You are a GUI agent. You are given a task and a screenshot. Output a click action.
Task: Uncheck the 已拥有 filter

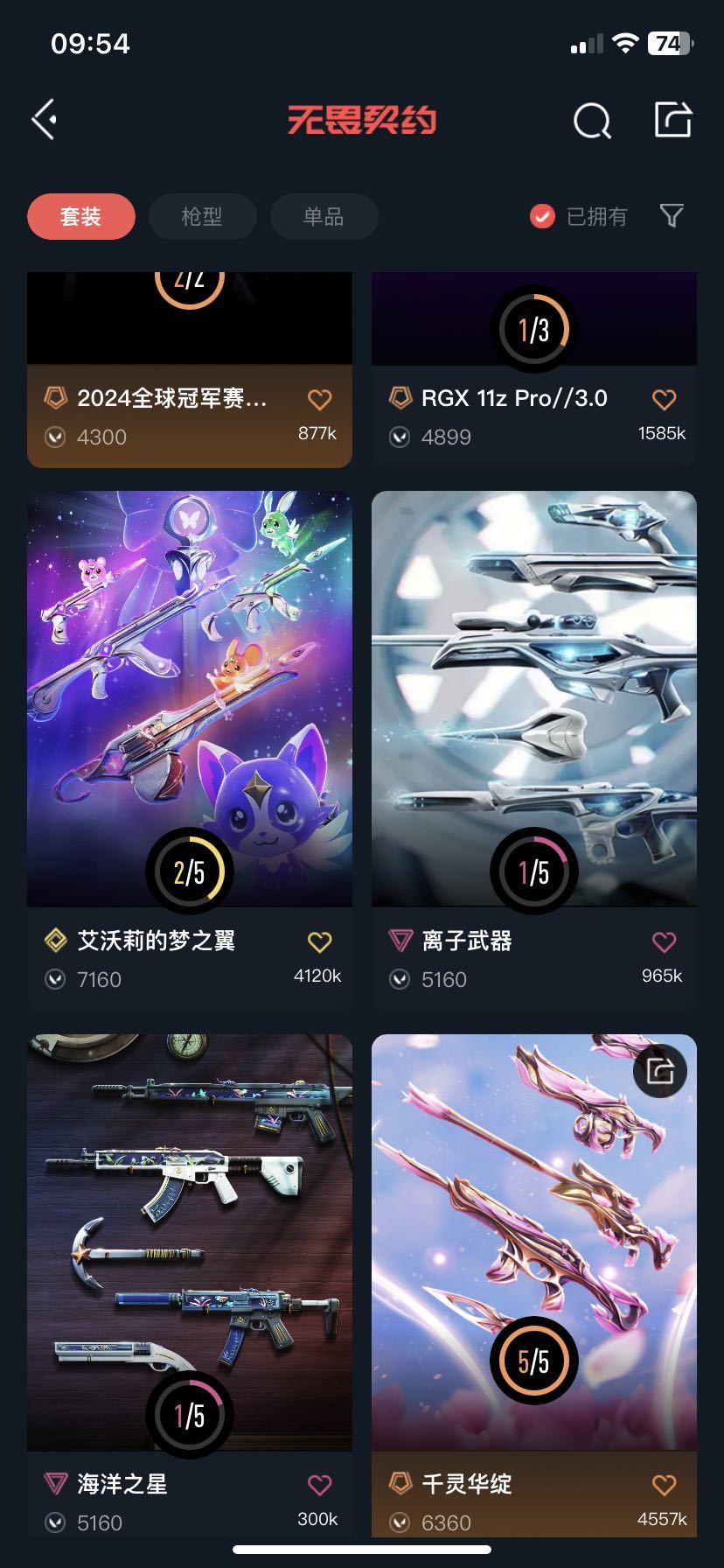click(578, 216)
